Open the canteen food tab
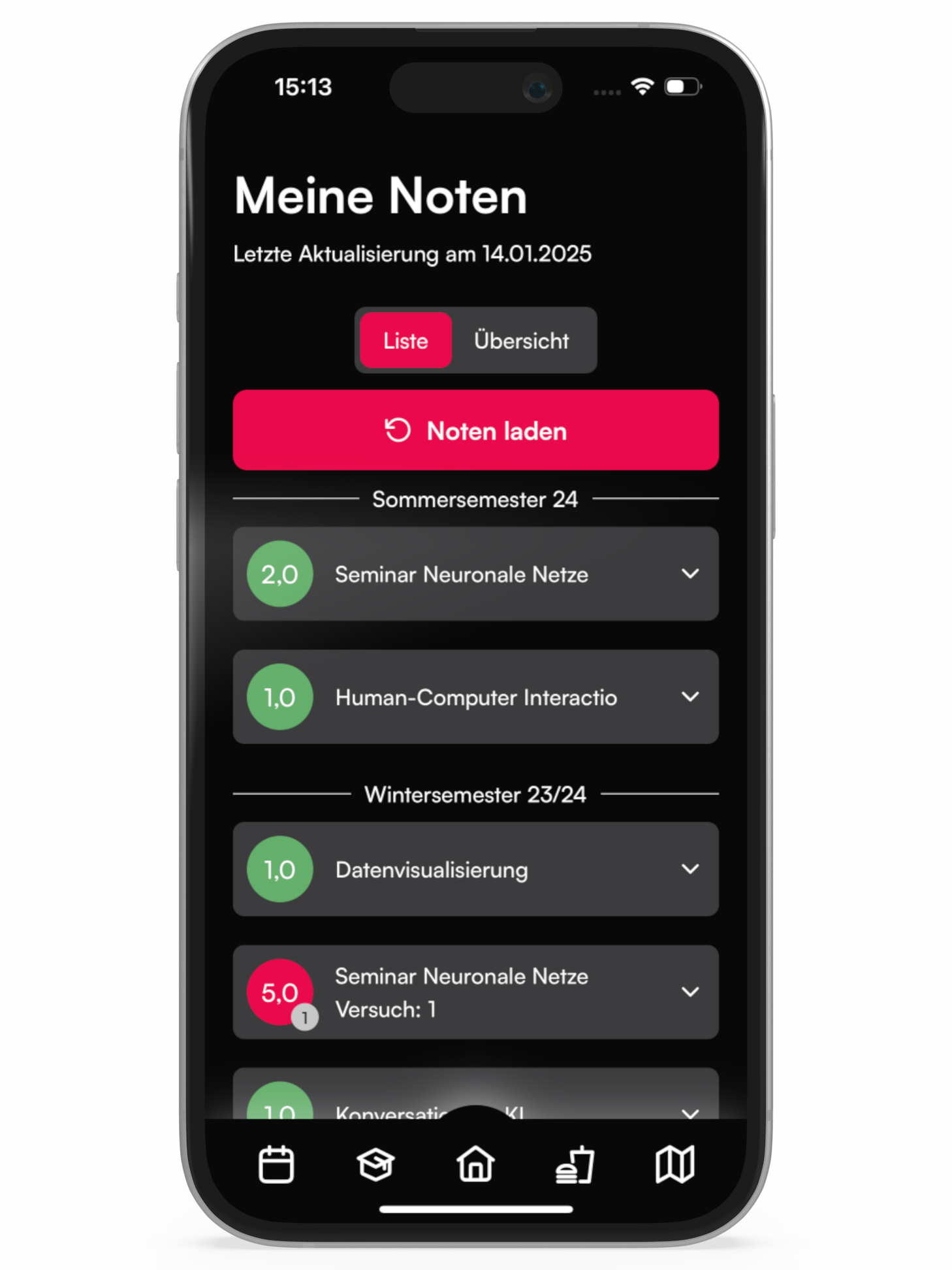The height and width of the screenshot is (1270, 952). tap(575, 1164)
